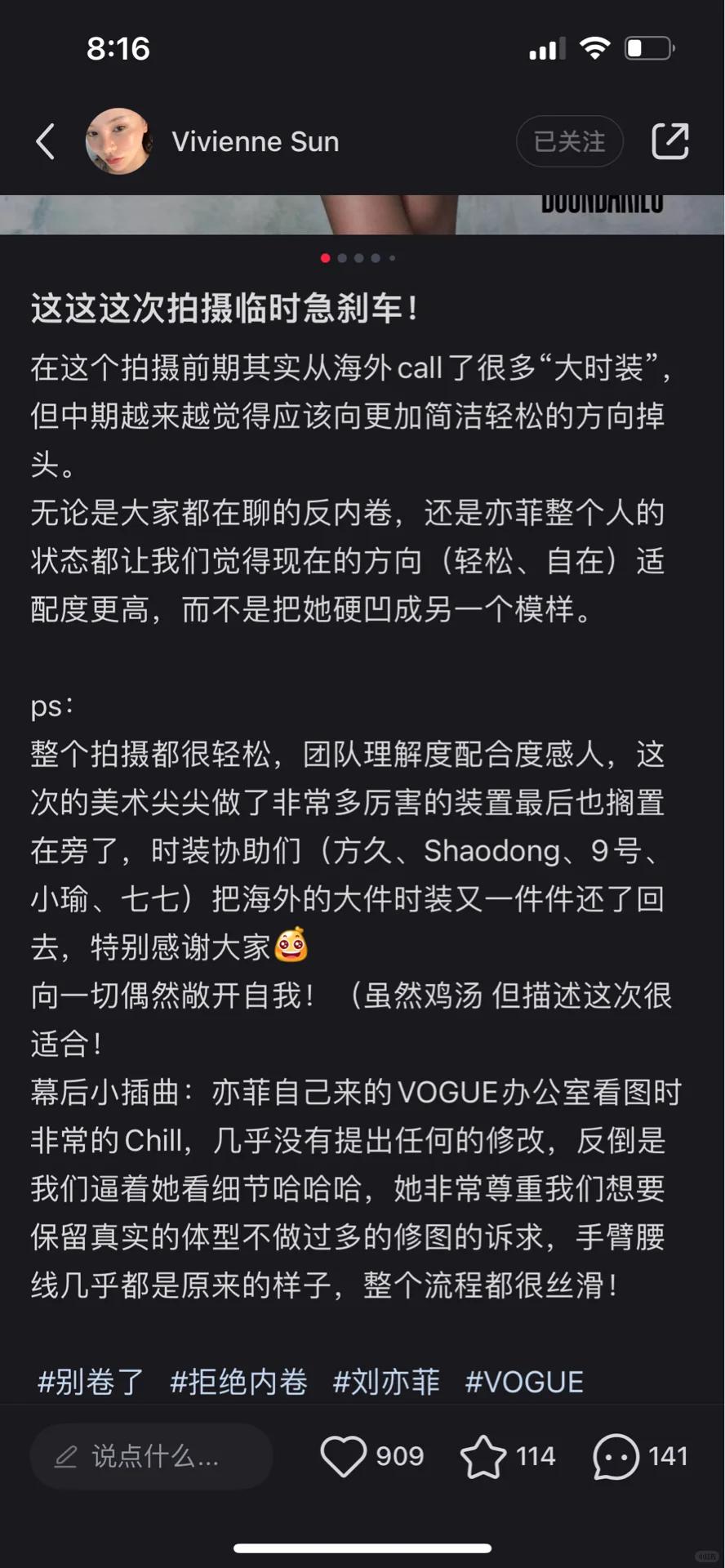This screenshot has width=725, height=1568.
Task: Open the #刘亦菲 hashtag
Action: click(x=386, y=1382)
